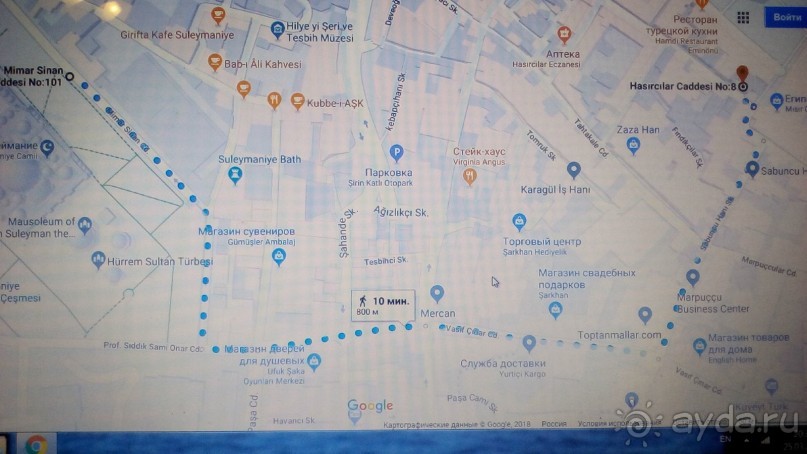The image size is (807, 454).
Task: Open the Магазин сувениров Gümüşler Ambalaj marker
Action: tap(278, 255)
